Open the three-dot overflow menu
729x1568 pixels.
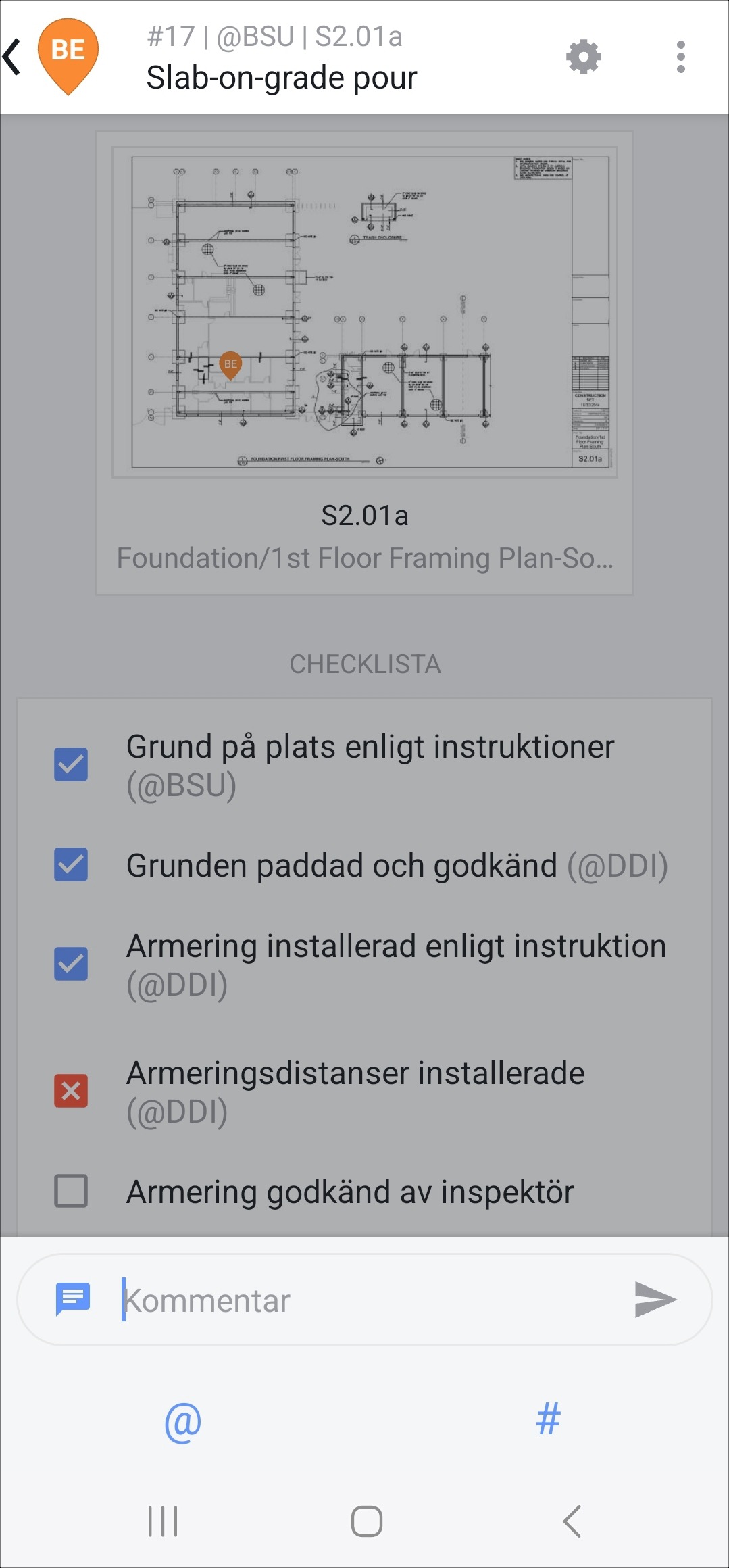(x=680, y=57)
